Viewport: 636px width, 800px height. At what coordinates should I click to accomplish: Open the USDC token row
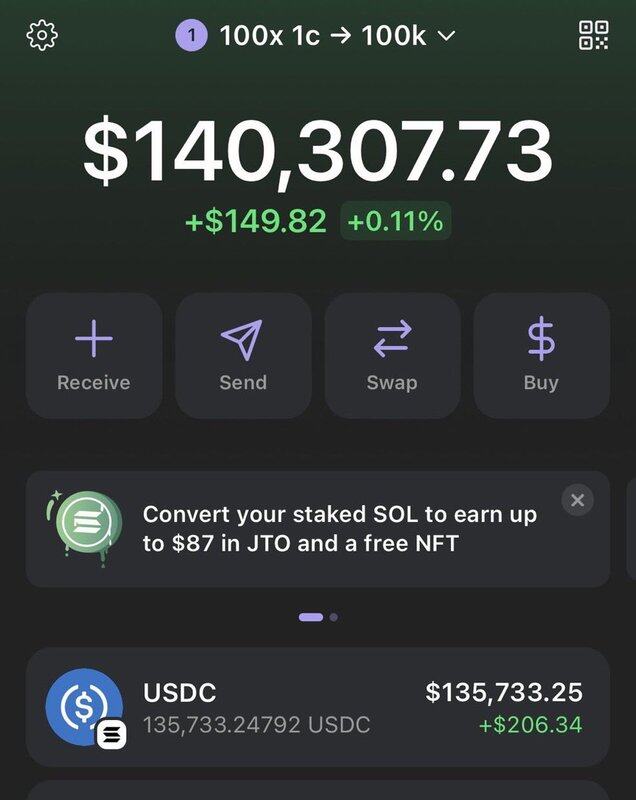(317, 708)
